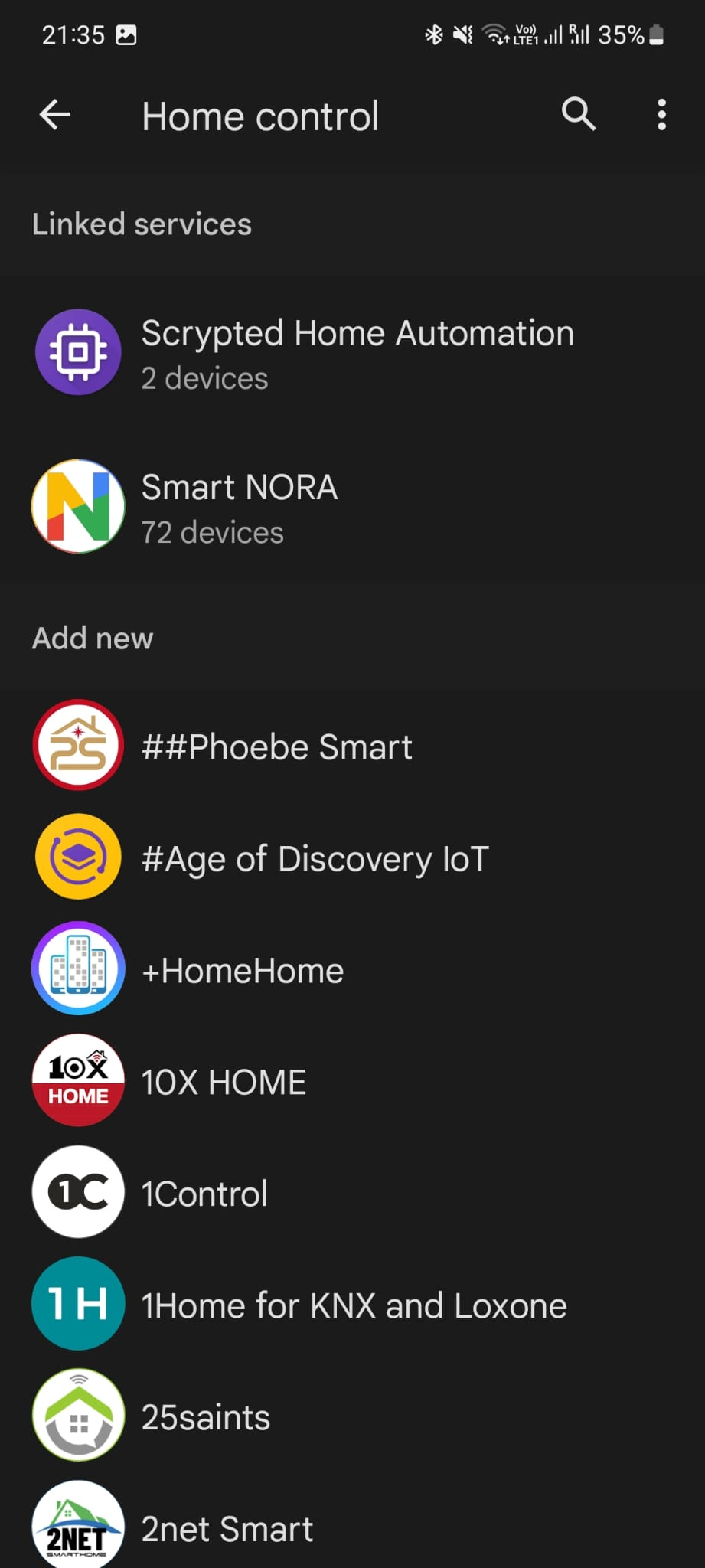705x1568 pixels.
Task: Tap the Linked services section header
Action: pyautogui.click(x=142, y=224)
